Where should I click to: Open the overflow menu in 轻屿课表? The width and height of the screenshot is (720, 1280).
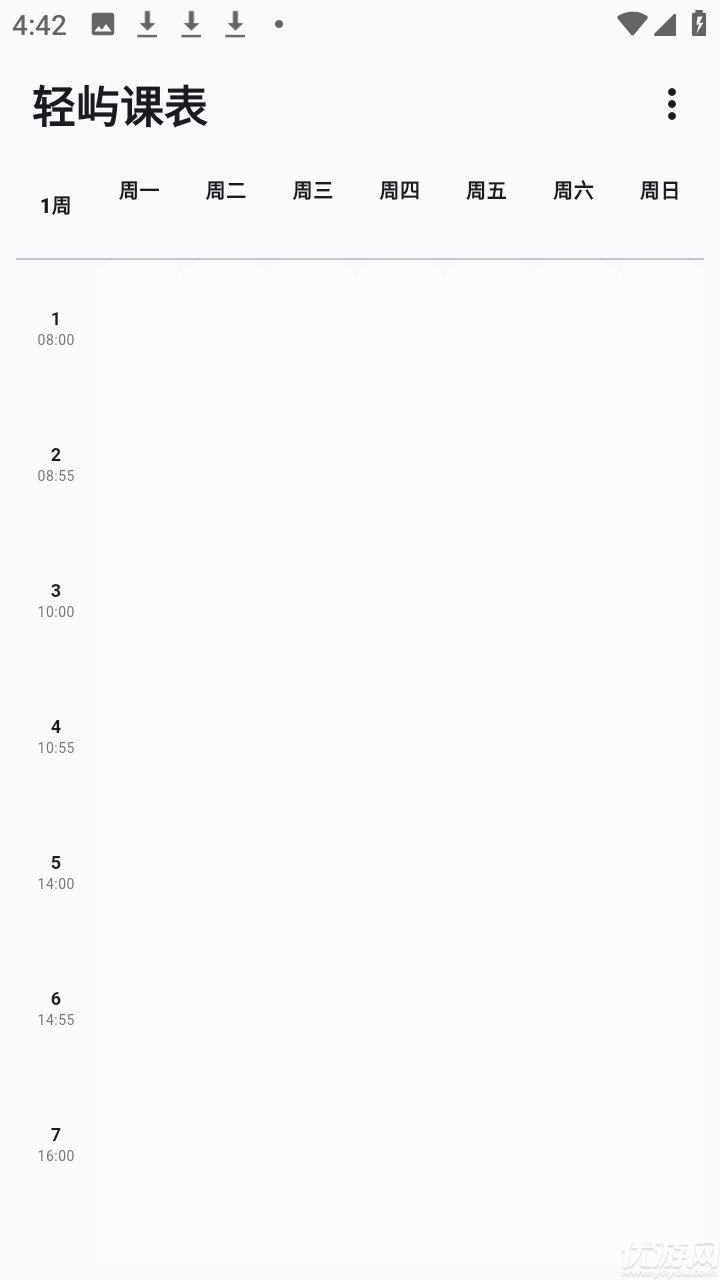671,103
